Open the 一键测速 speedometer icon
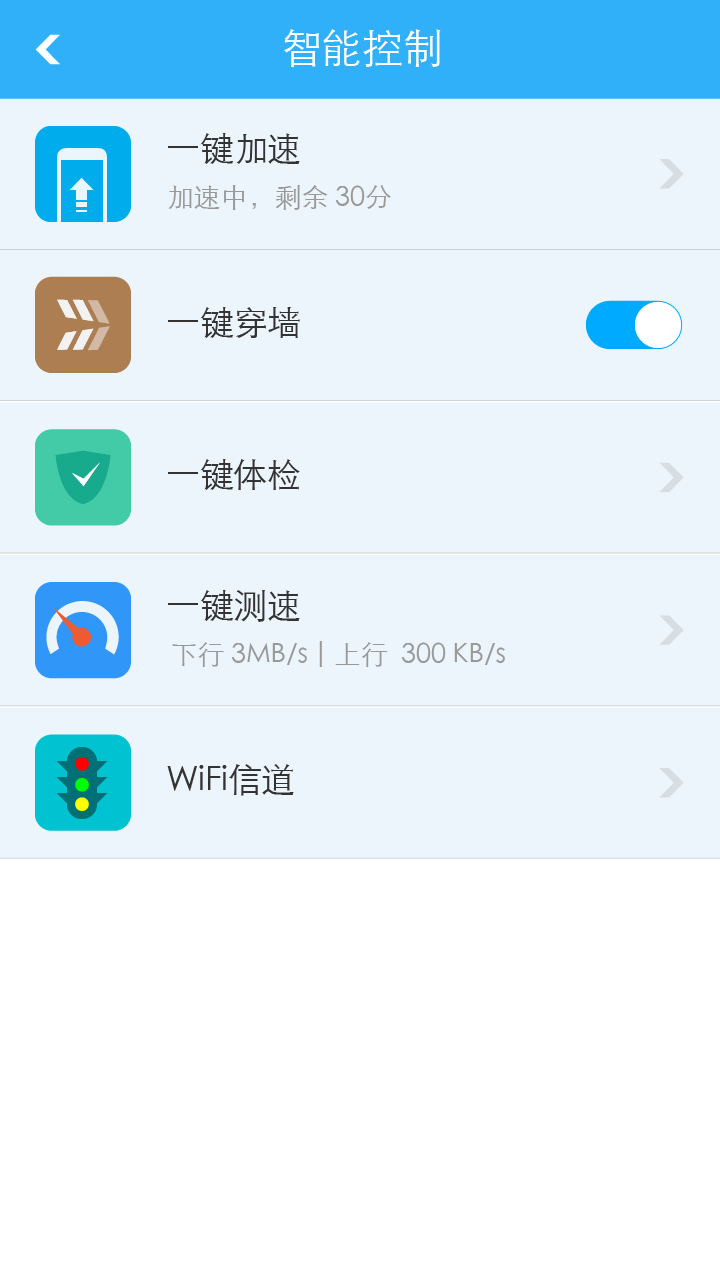 tap(83, 630)
